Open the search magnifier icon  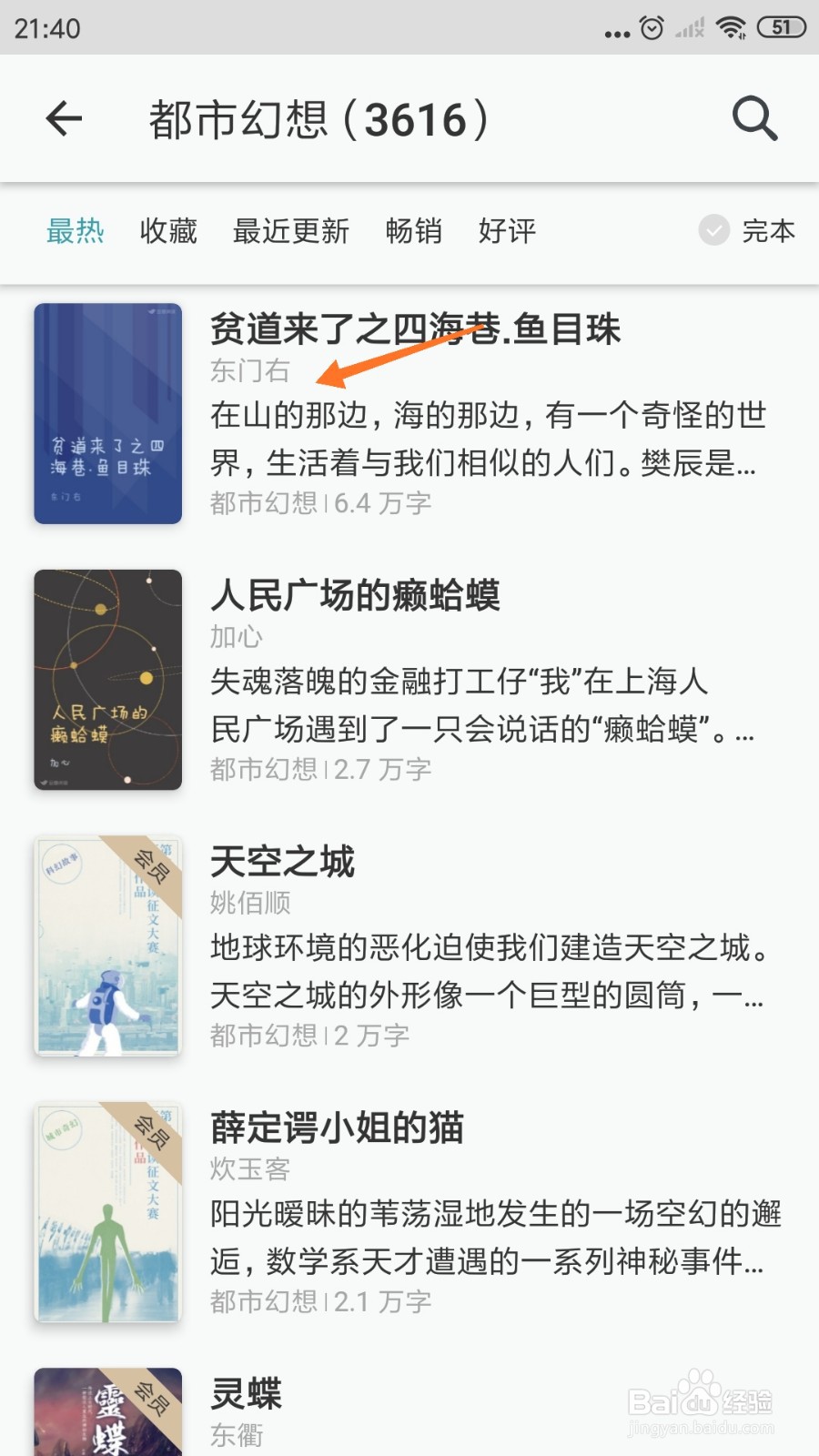(753, 119)
